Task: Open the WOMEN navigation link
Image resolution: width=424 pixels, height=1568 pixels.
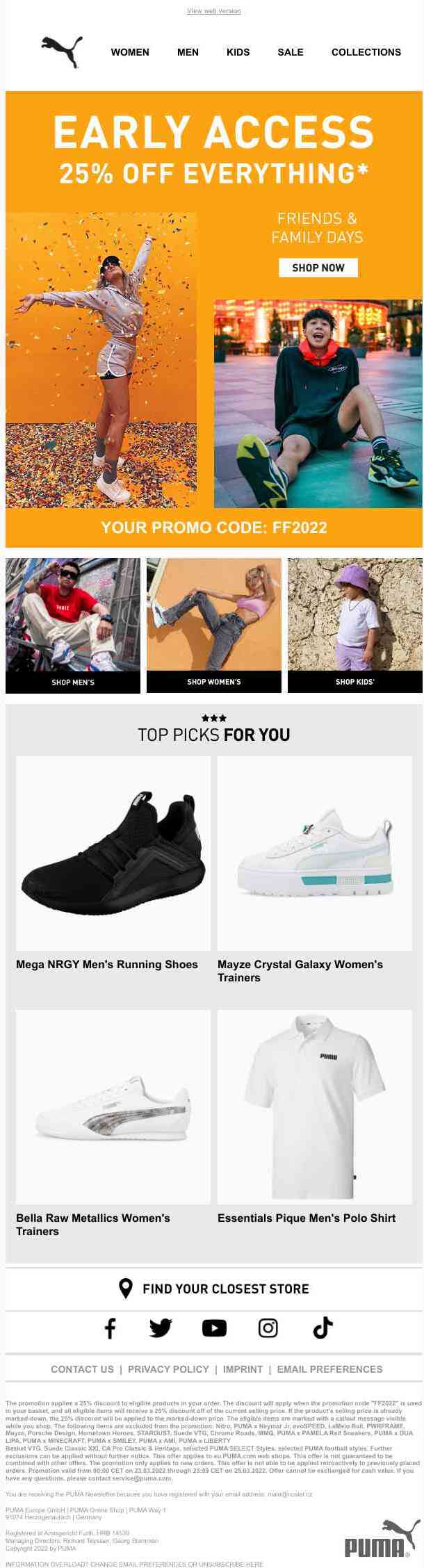Action: tap(130, 52)
